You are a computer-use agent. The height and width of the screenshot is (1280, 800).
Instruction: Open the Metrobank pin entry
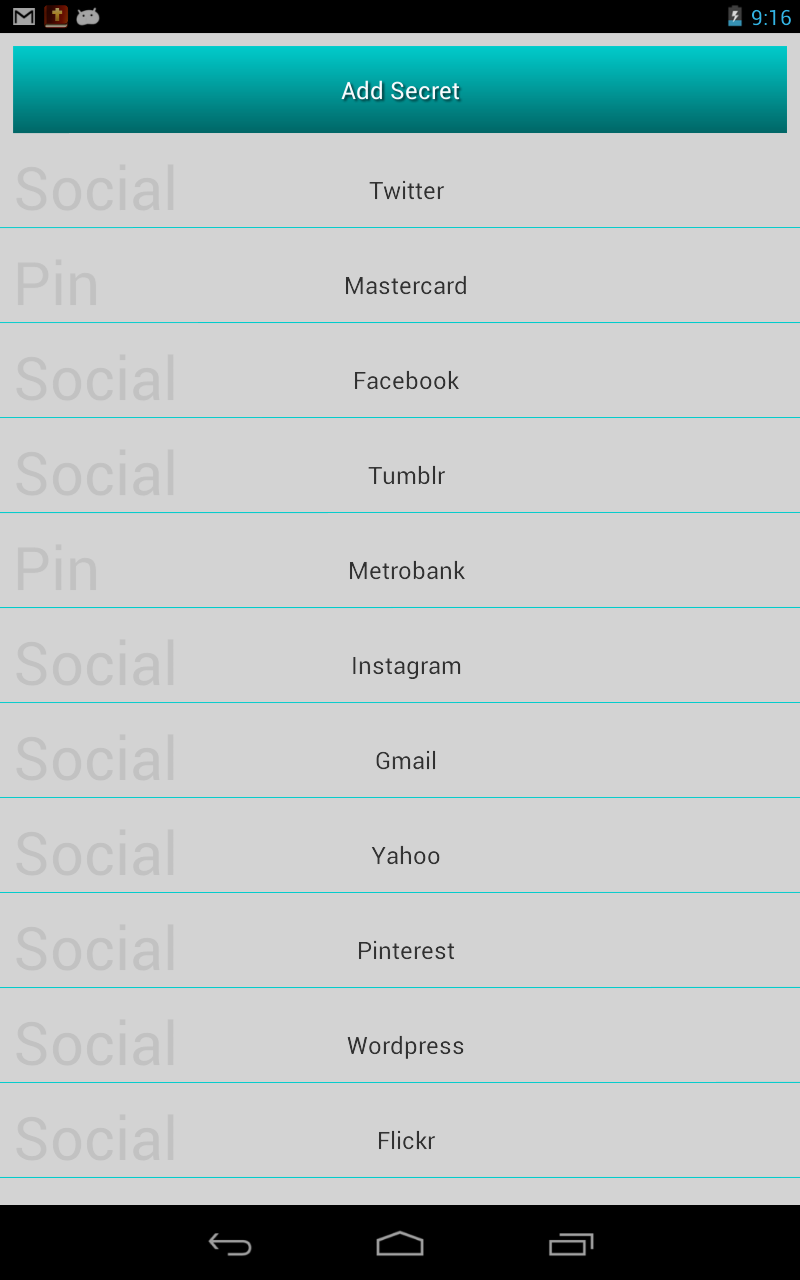coord(406,570)
